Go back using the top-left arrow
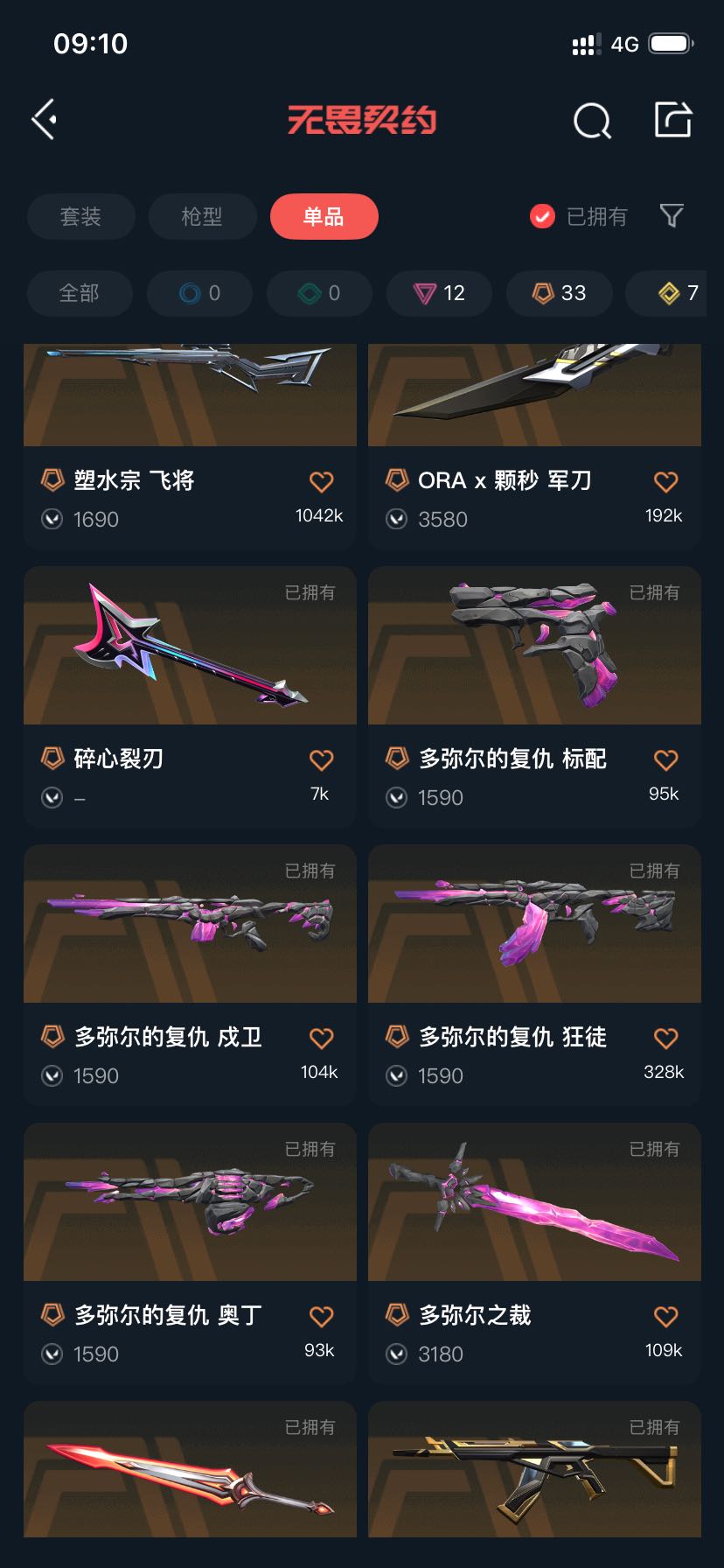Image resolution: width=724 pixels, height=1568 pixels. 45,120
